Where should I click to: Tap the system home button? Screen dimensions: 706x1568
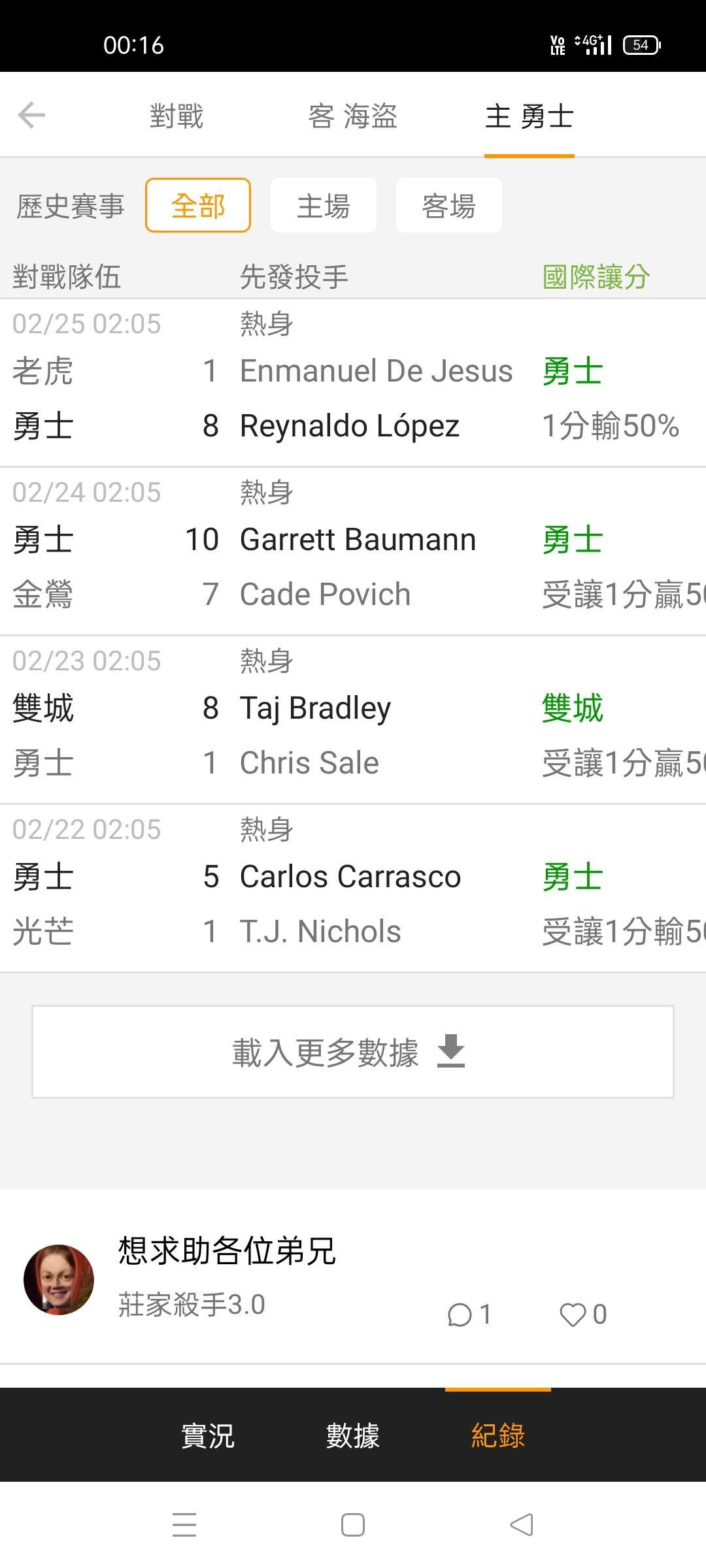[x=353, y=1526]
